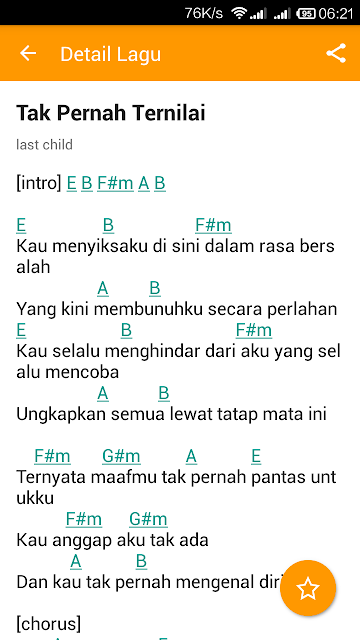The image size is (360, 640).
Task: Share this song's chords
Action: point(336,53)
